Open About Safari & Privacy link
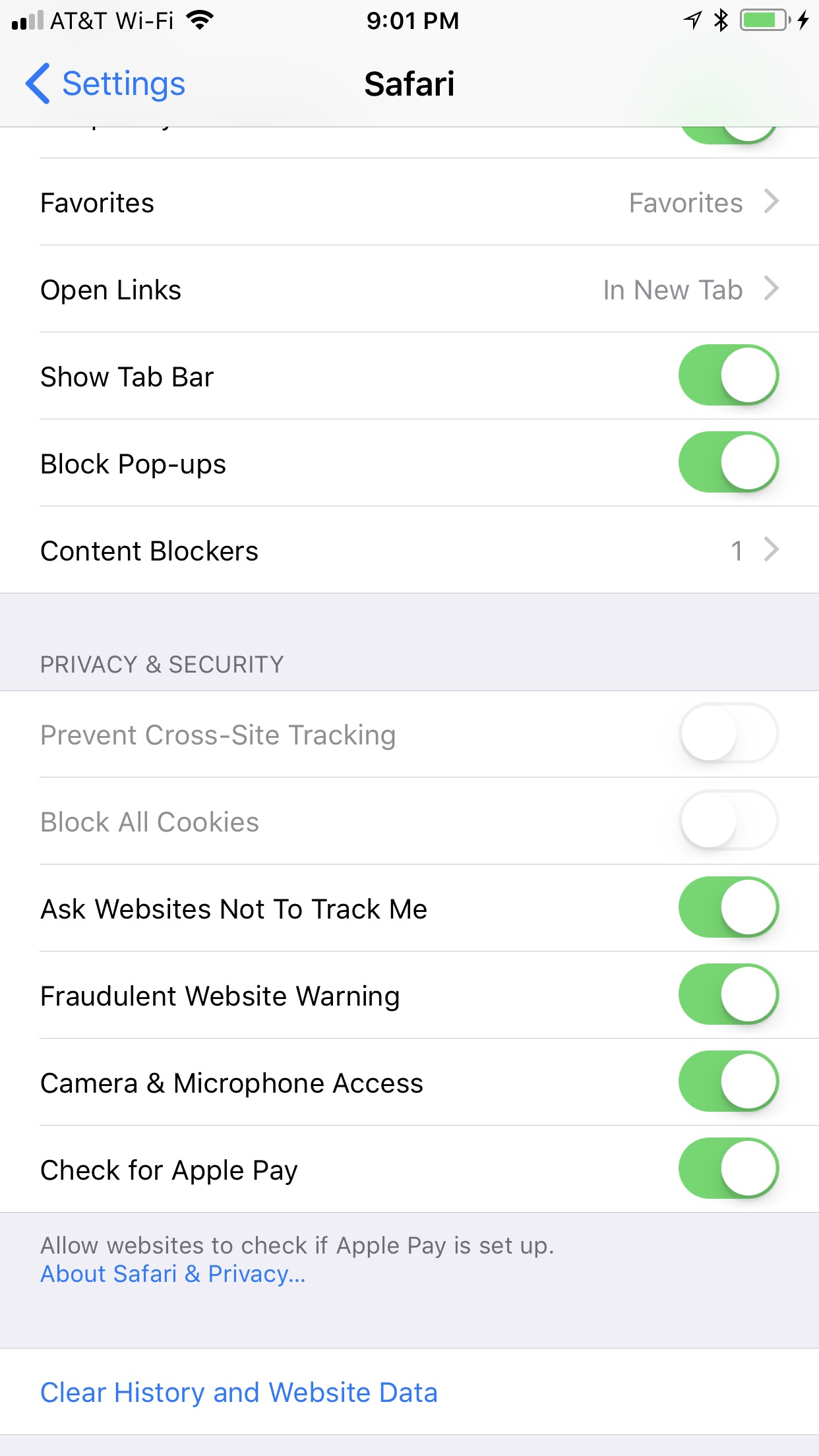Screen dimensions: 819x1456 click(173, 1274)
